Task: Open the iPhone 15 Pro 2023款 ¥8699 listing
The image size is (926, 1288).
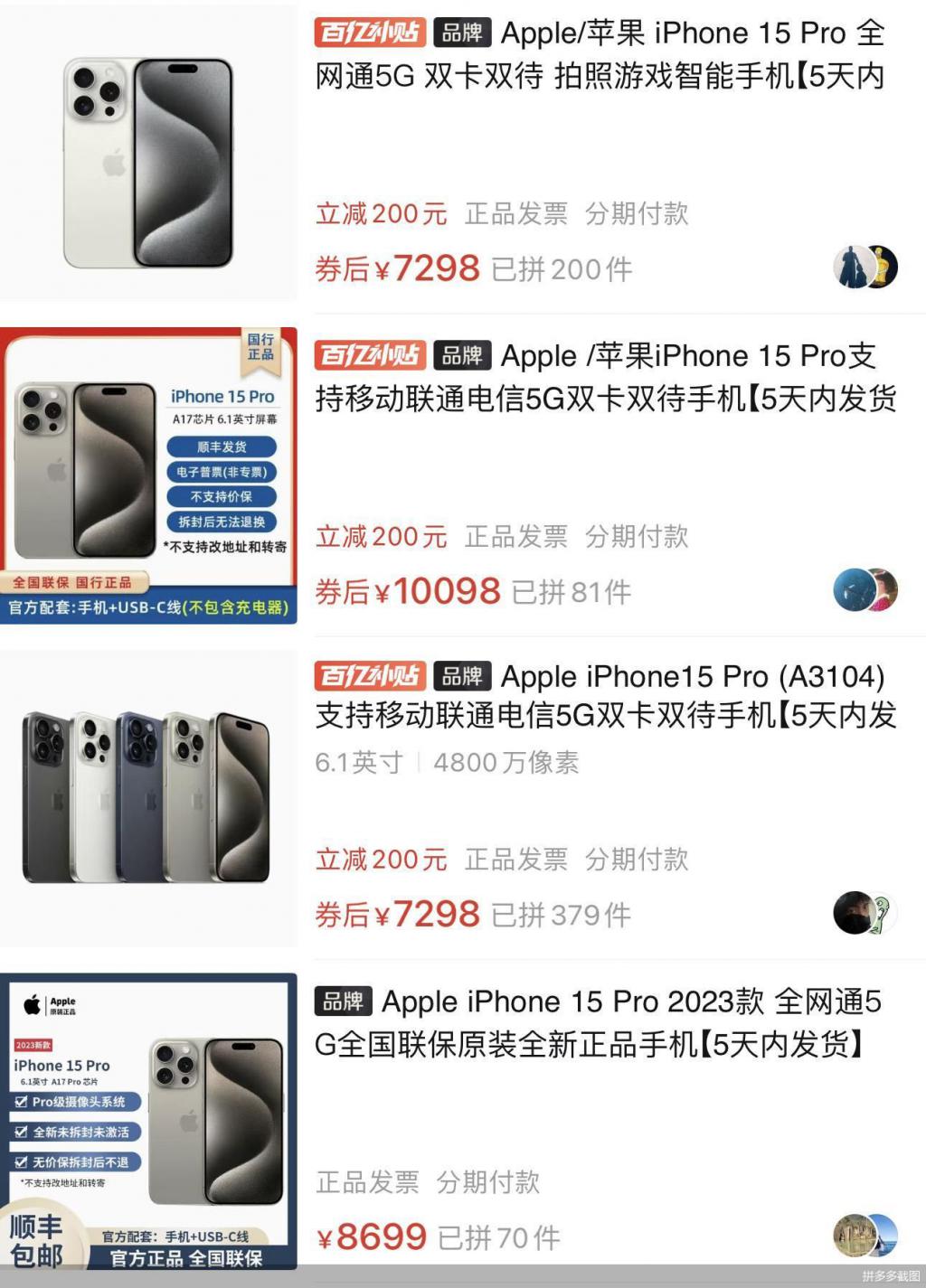Action: [599, 1023]
